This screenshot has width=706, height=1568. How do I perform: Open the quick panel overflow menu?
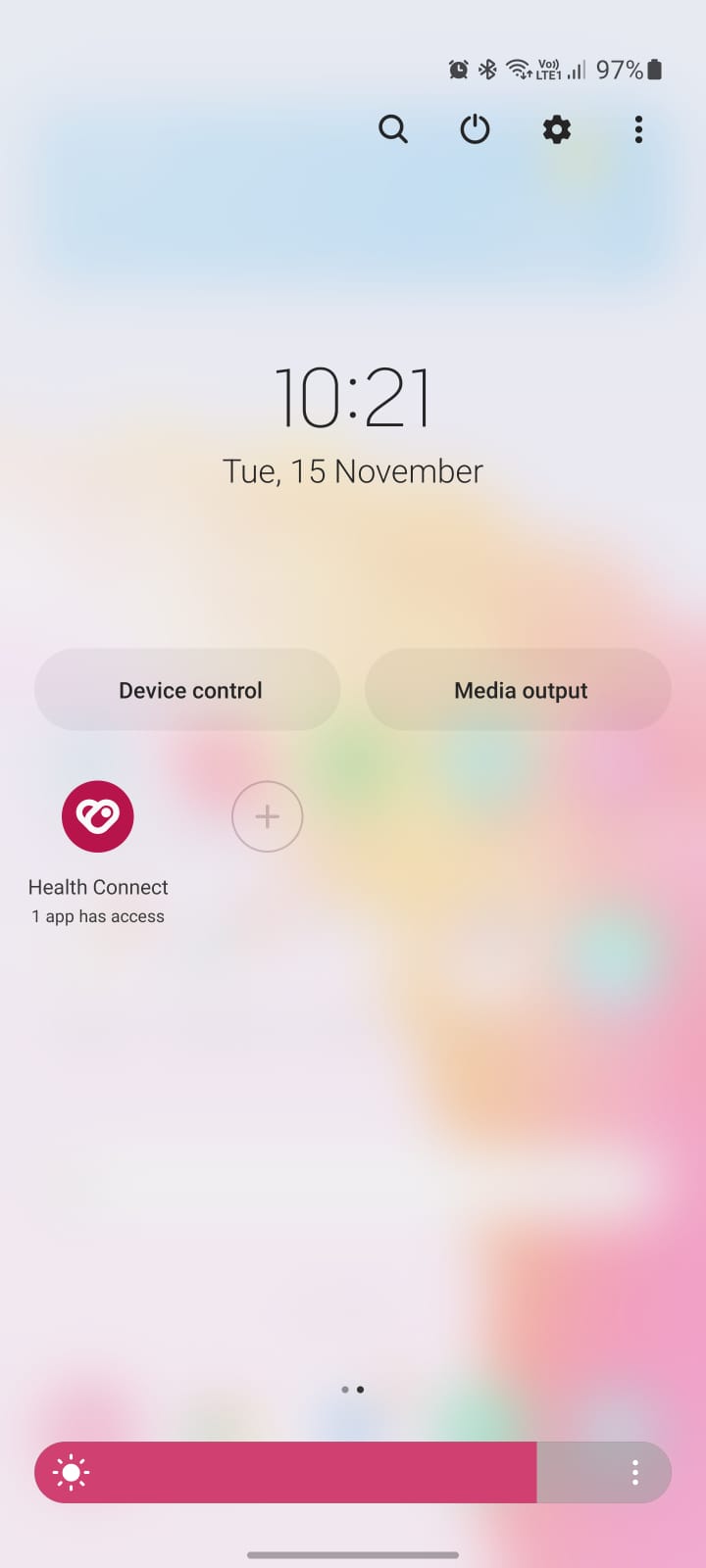(x=638, y=129)
